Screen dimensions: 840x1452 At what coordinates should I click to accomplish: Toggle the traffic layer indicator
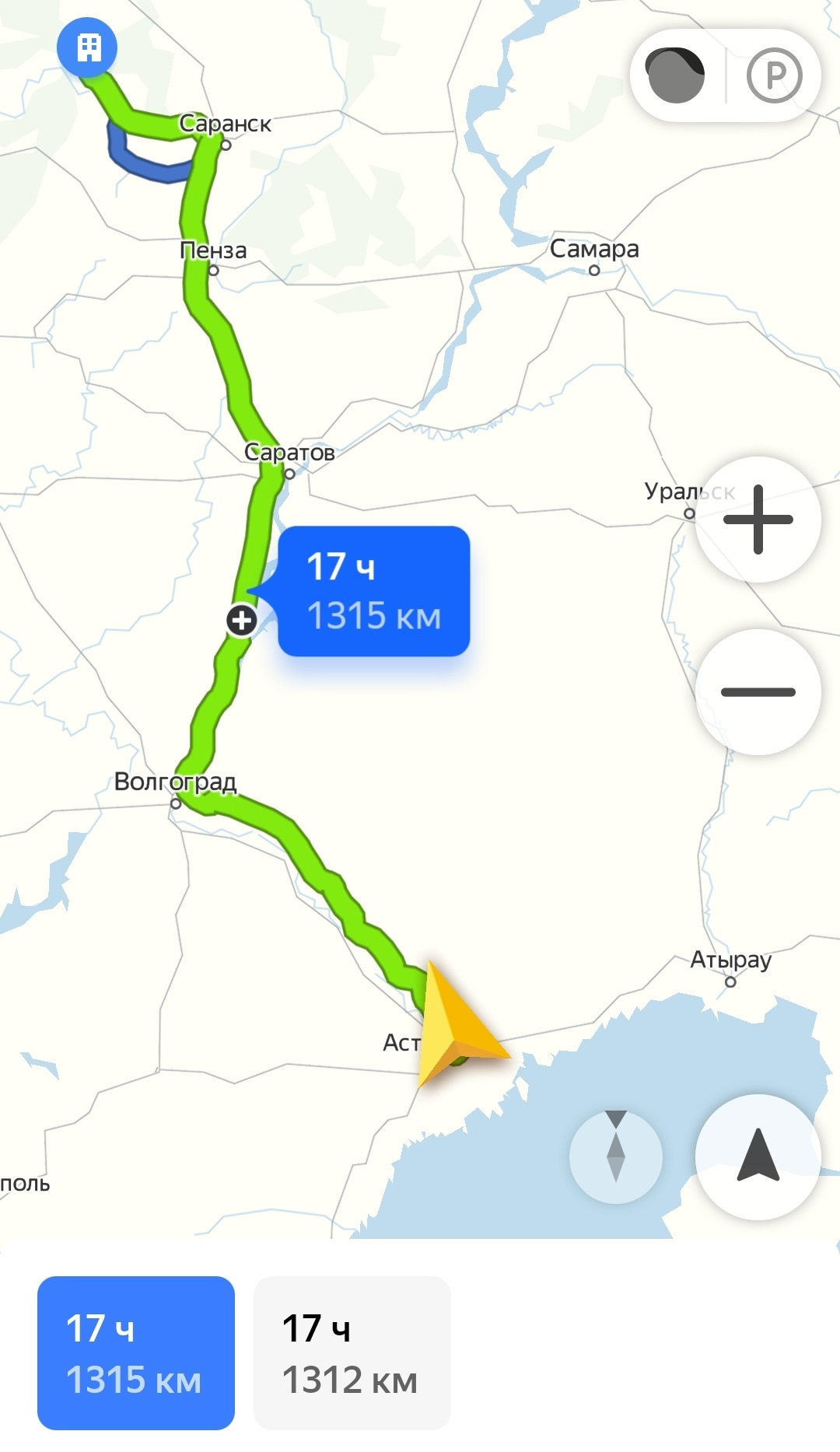pyautogui.click(x=676, y=75)
